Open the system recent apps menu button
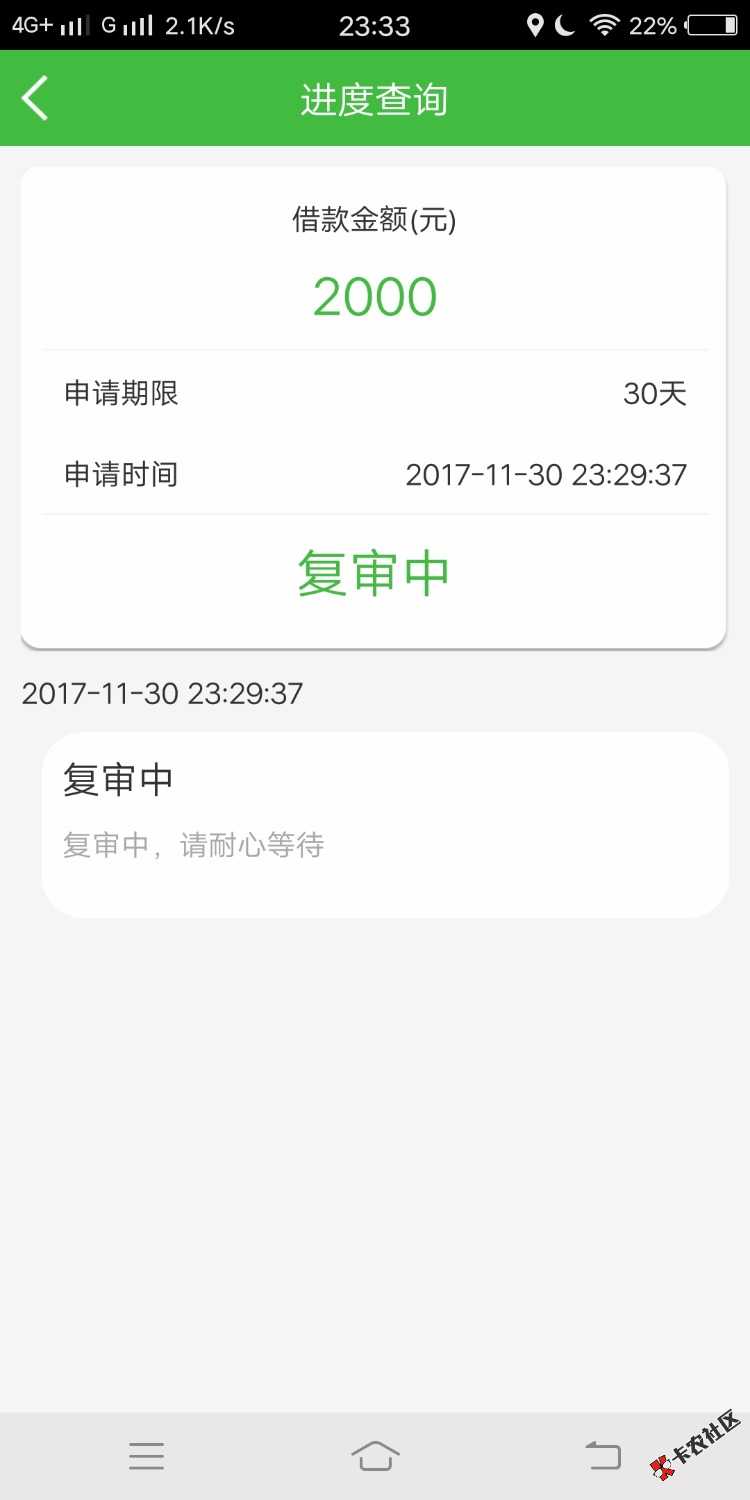 click(146, 1456)
